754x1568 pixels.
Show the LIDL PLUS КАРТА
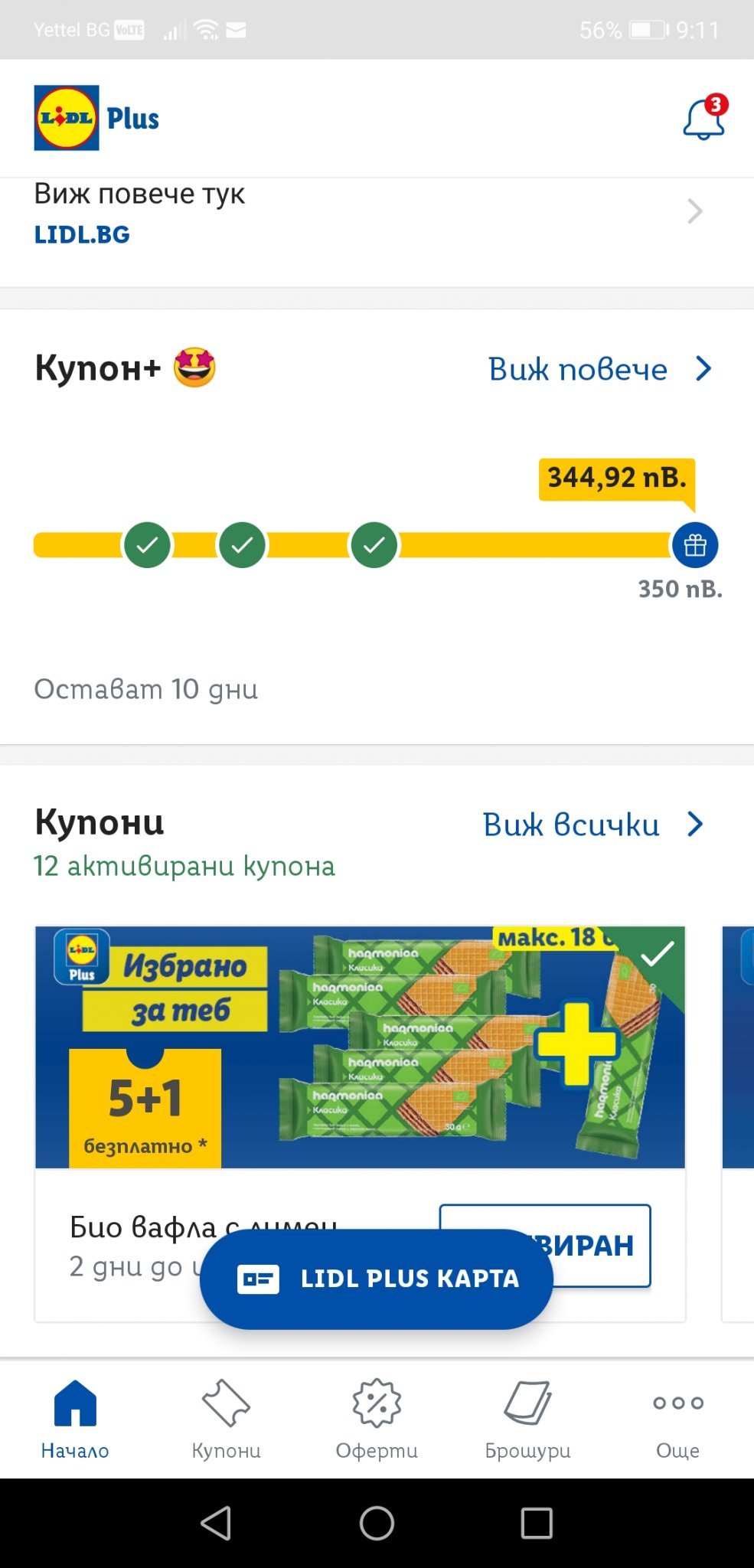(x=376, y=1279)
